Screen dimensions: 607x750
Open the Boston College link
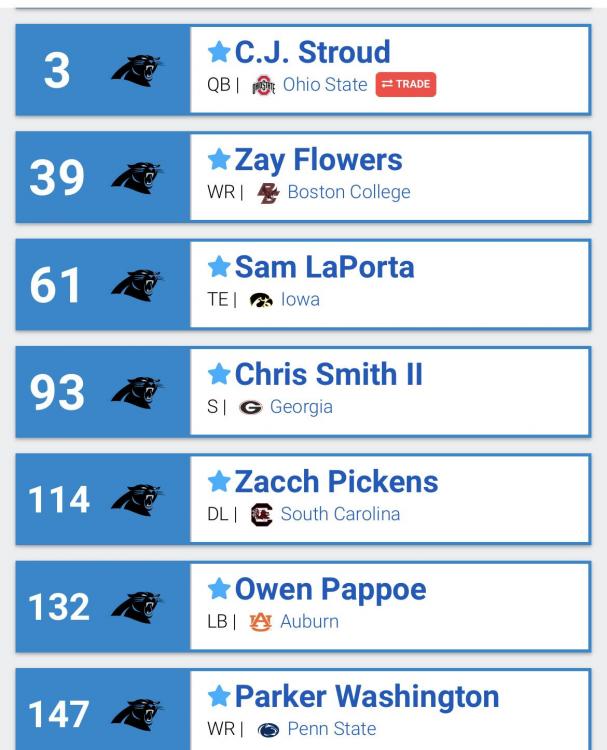(348, 192)
